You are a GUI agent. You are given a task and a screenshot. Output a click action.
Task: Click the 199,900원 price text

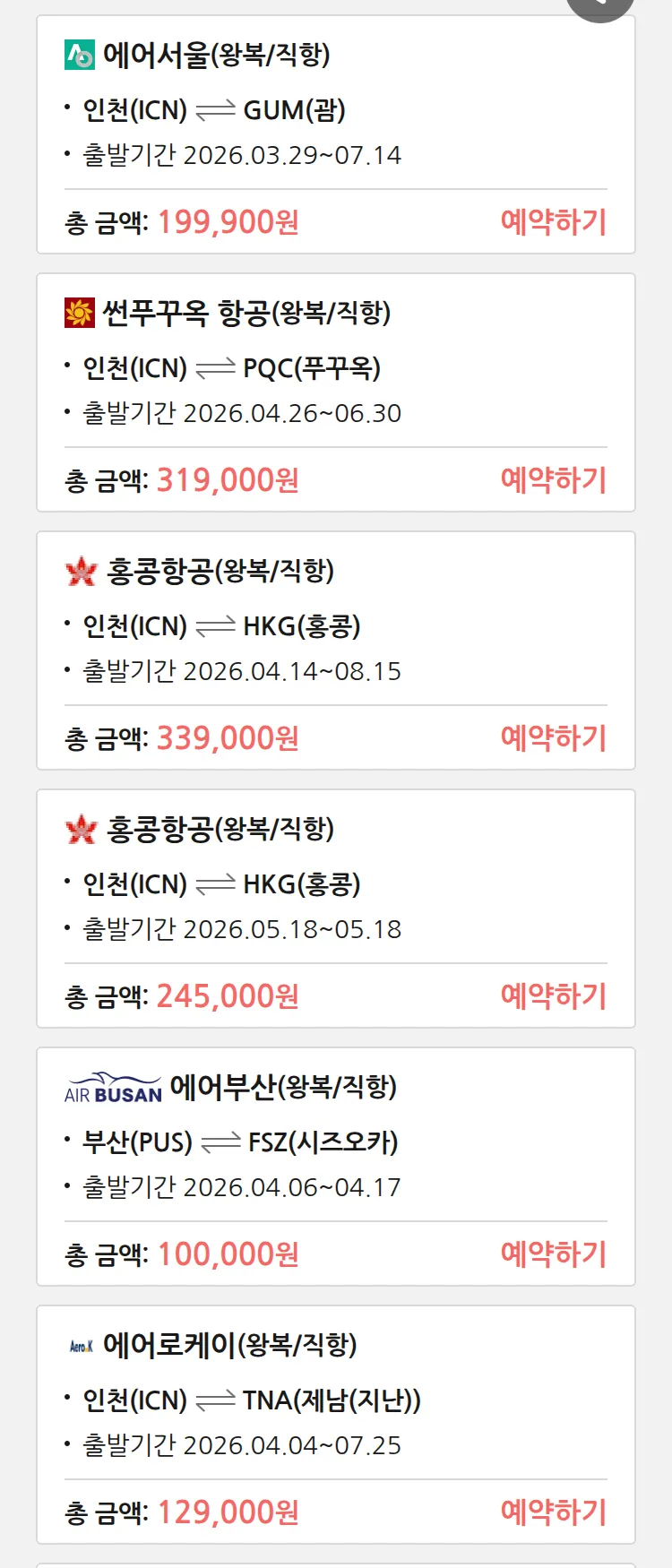pos(228,221)
